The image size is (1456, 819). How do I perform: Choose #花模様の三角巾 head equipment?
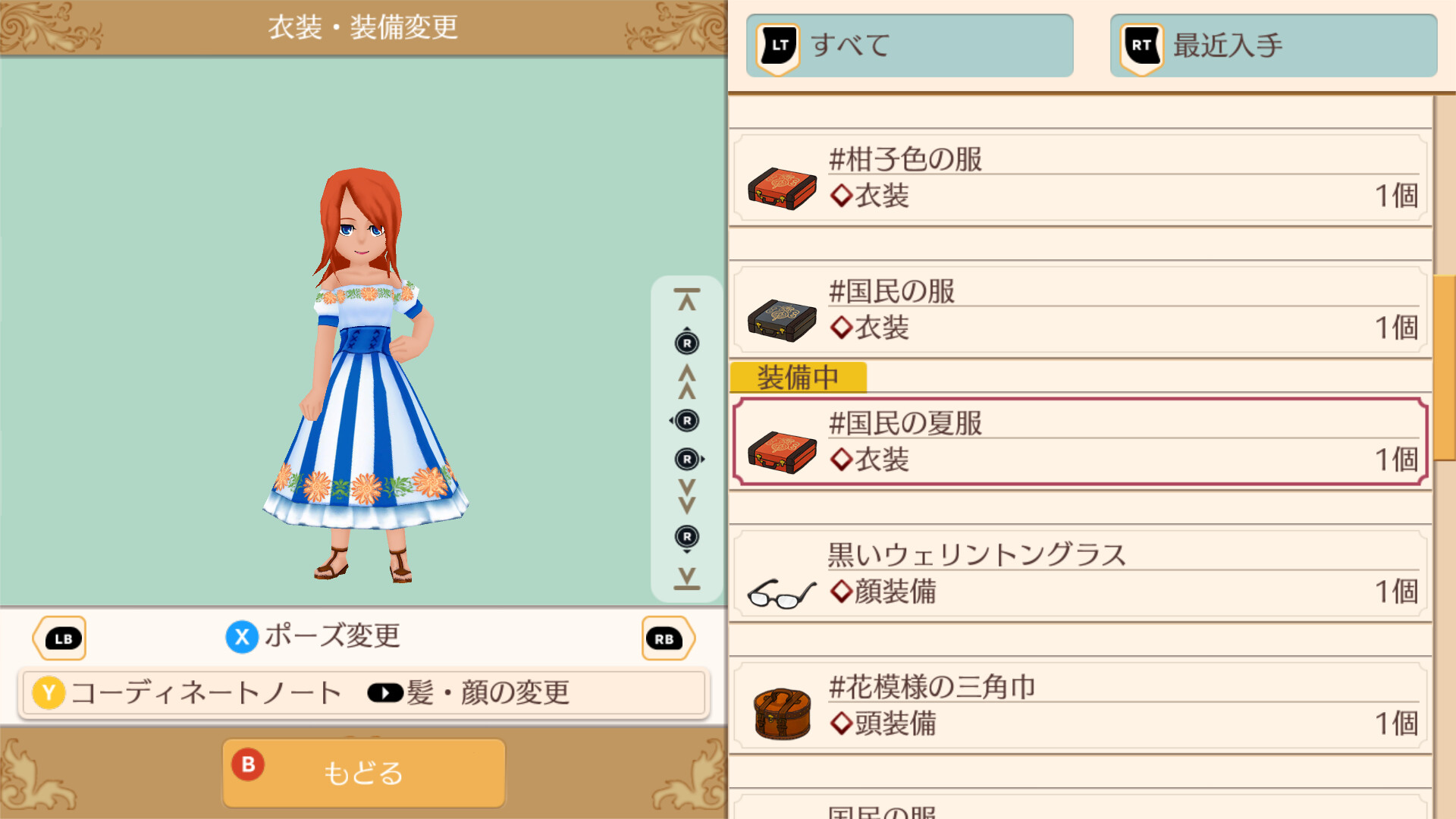tap(1081, 707)
